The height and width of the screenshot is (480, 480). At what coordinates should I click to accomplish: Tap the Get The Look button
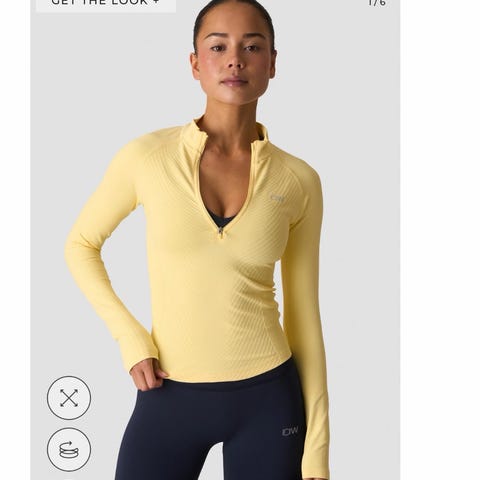pos(106,5)
